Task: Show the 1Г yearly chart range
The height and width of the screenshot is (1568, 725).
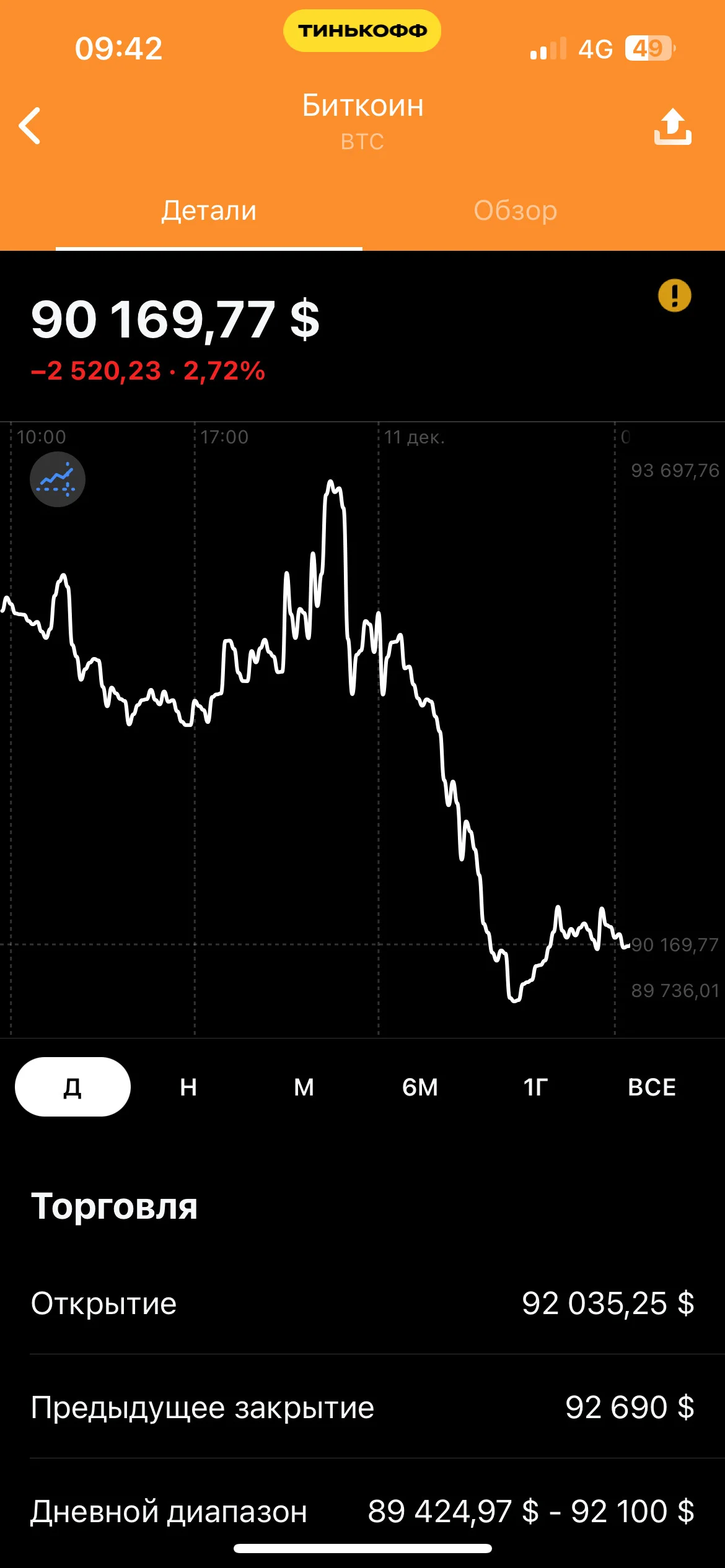Action: tap(535, 1087)
